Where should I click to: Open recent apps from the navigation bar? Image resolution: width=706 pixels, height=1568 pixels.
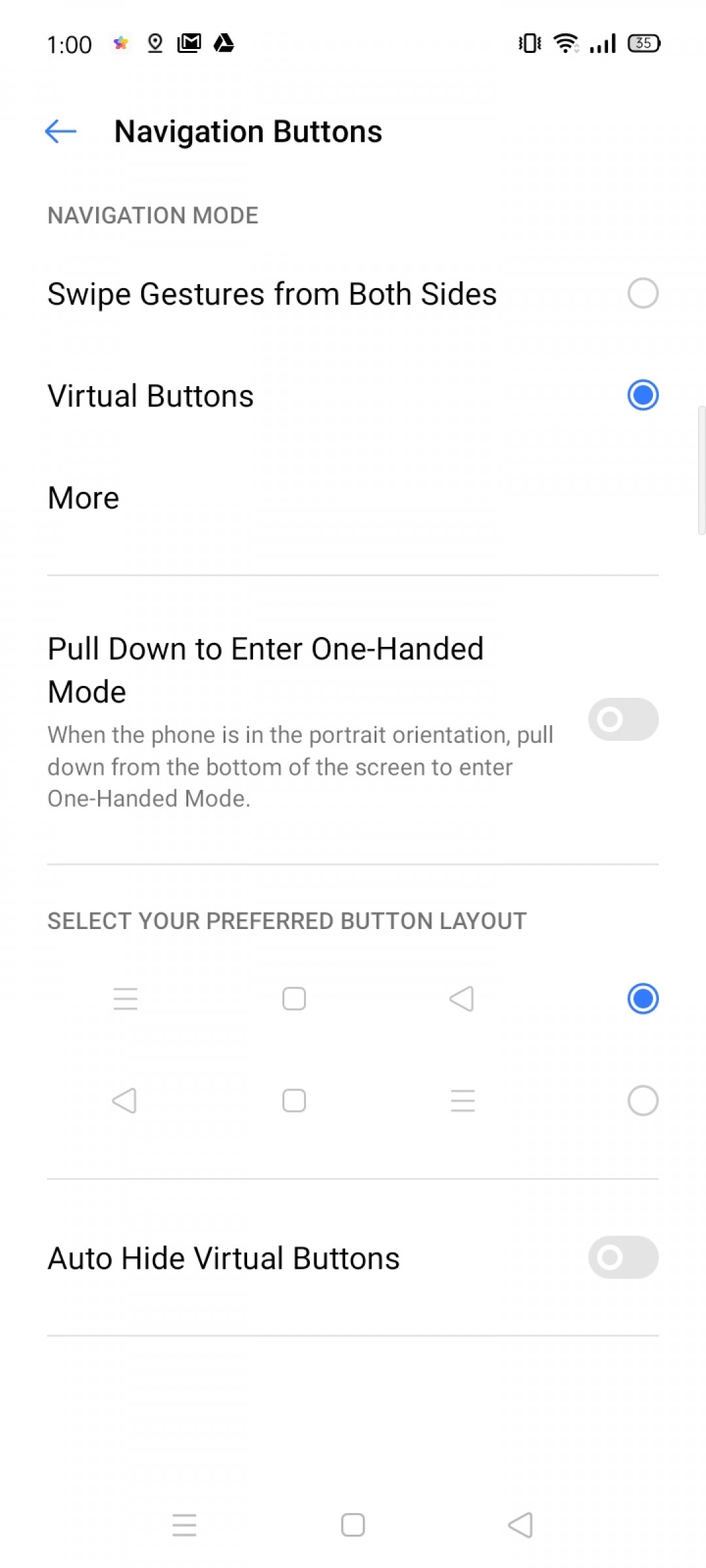(184, 1525)
